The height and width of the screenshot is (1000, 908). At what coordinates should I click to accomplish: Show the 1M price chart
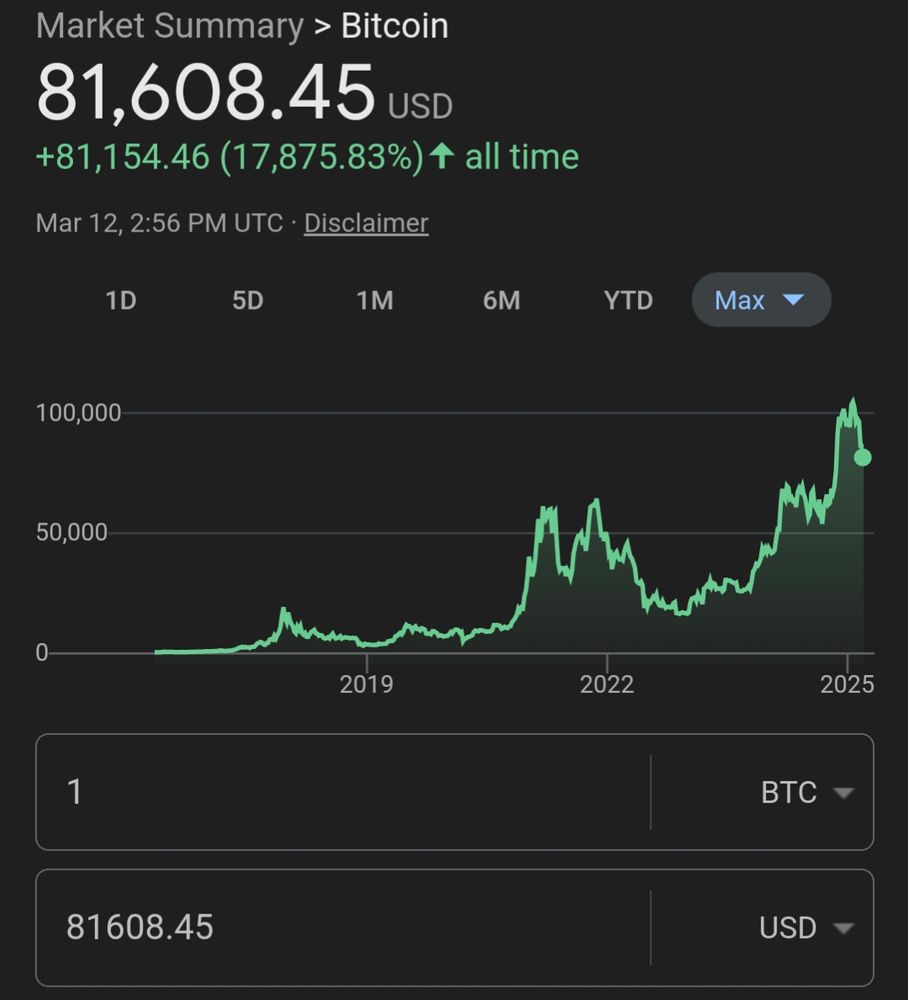[375, 300]
